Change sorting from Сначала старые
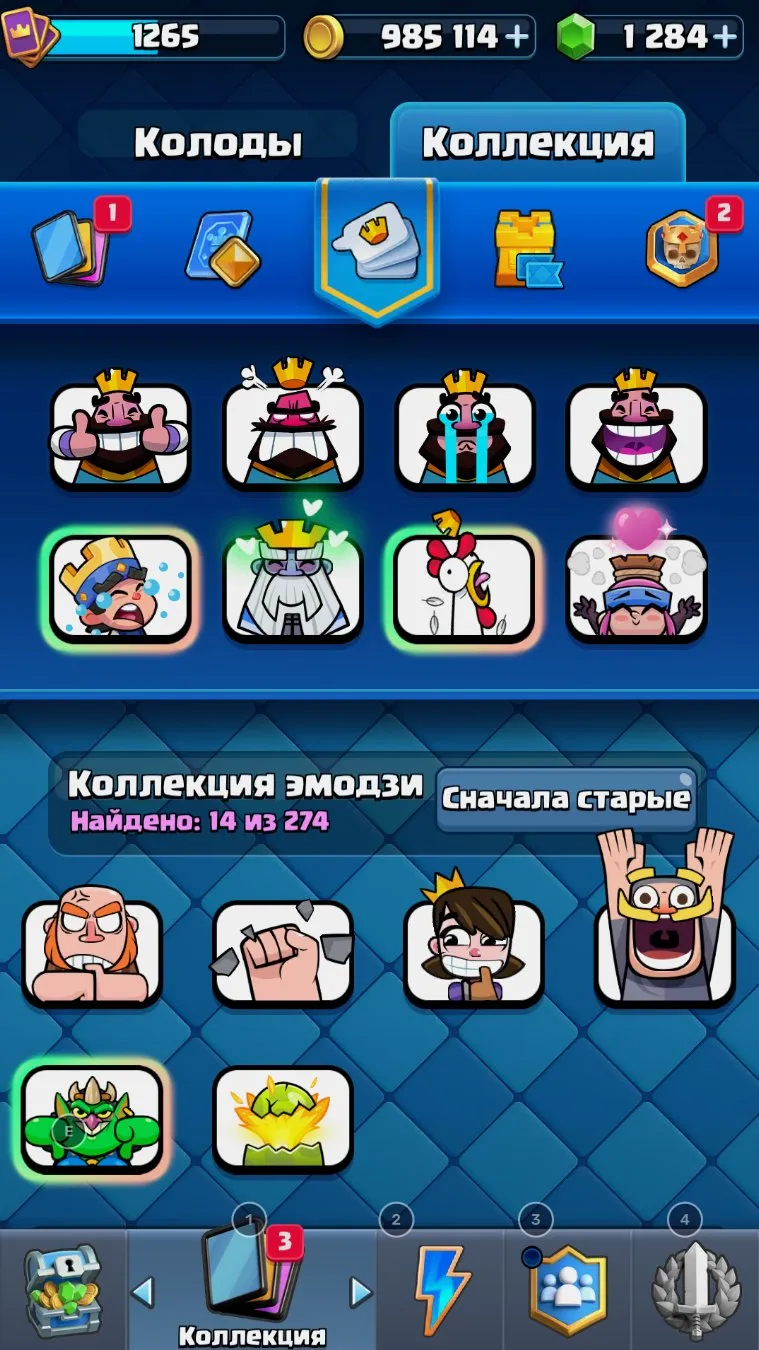 pyautogui.click(x=566, y=798)
